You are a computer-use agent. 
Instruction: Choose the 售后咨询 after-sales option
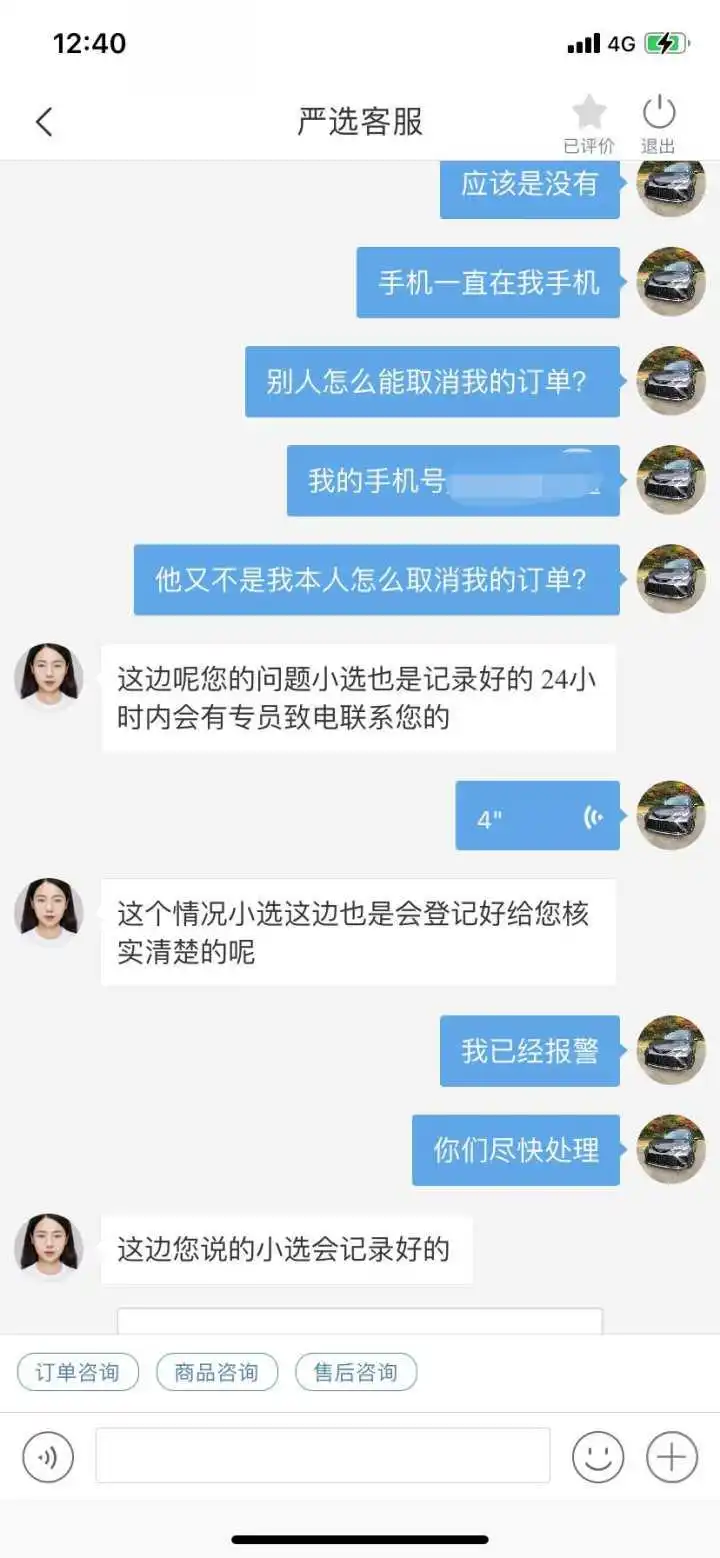[x=356, y=1372]
